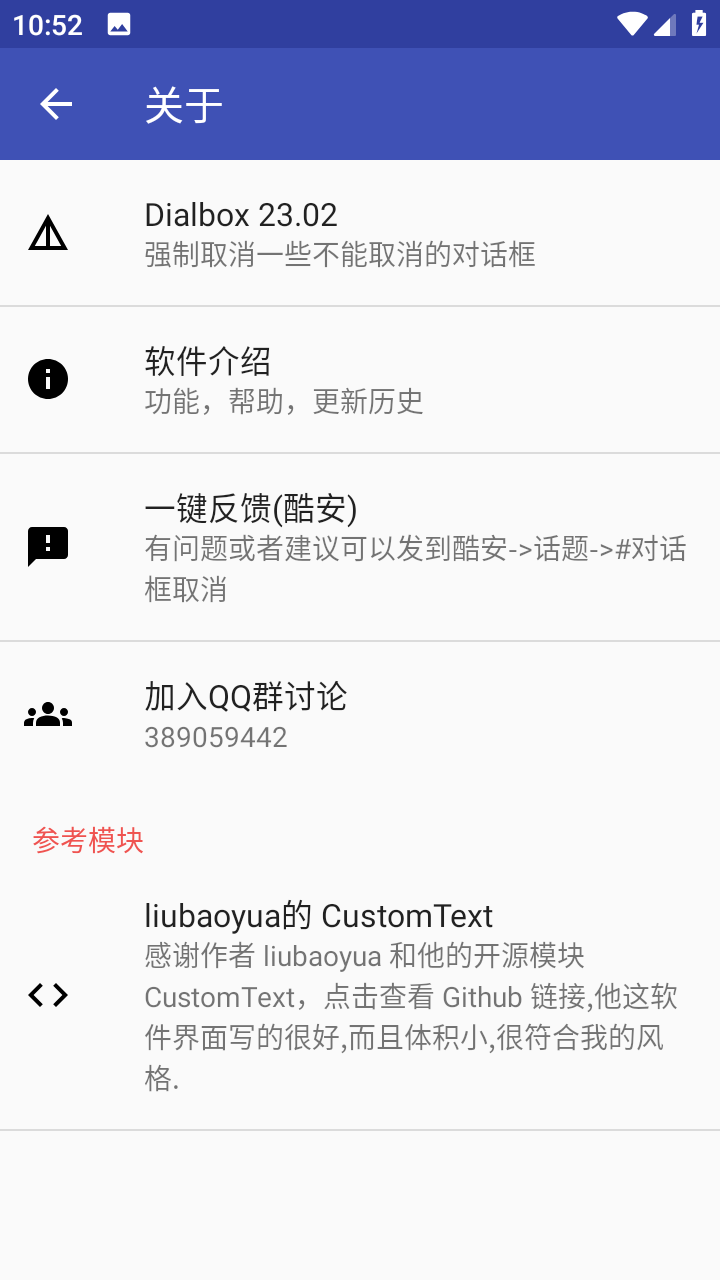Send feedback via 一键反馈(酷安)
The width and height of the screenshot is (720, 1280).
click(360, 547)
